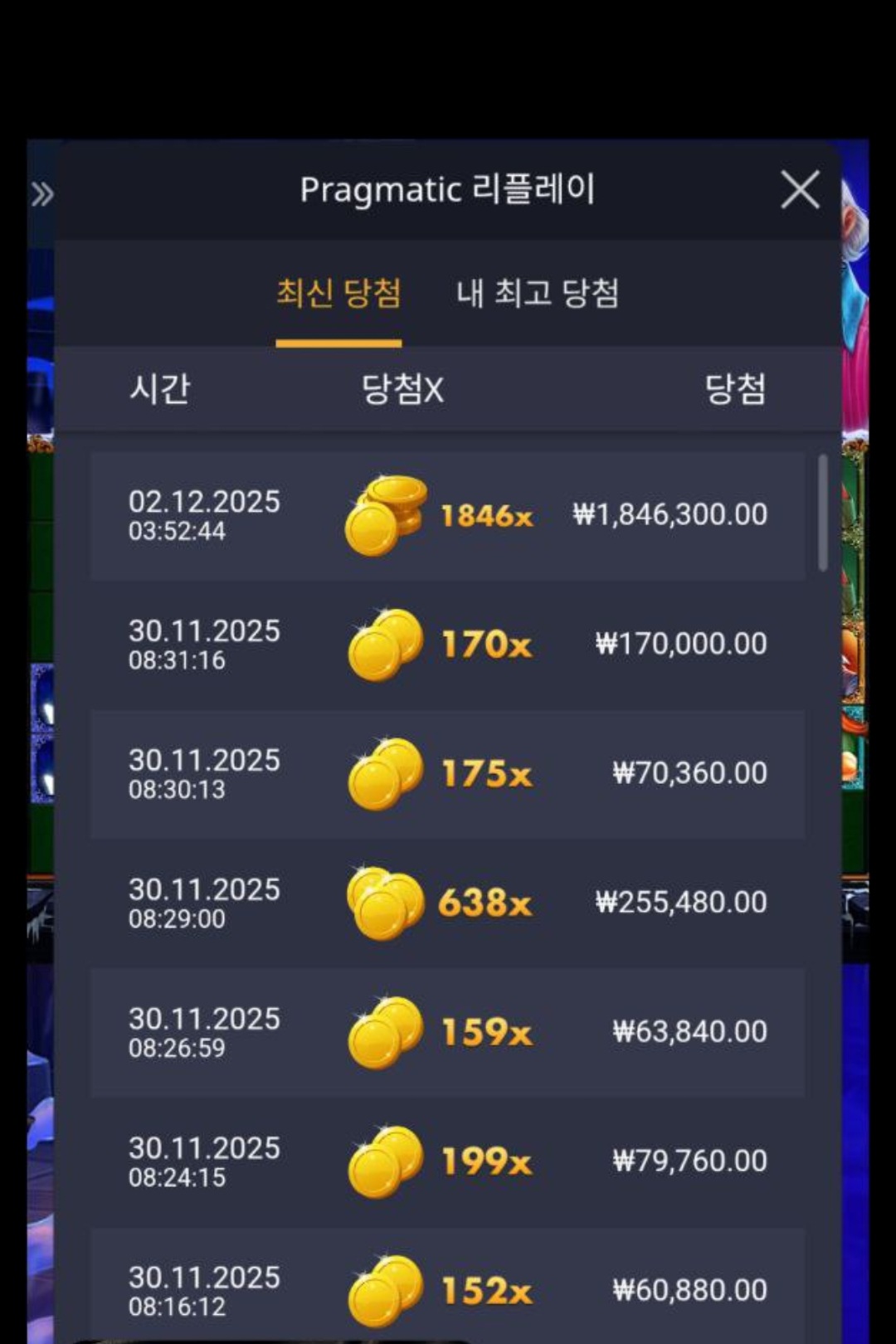The image size is (896, 1344).
Task: Open the 159x win replay
Action: point(447,1032)
